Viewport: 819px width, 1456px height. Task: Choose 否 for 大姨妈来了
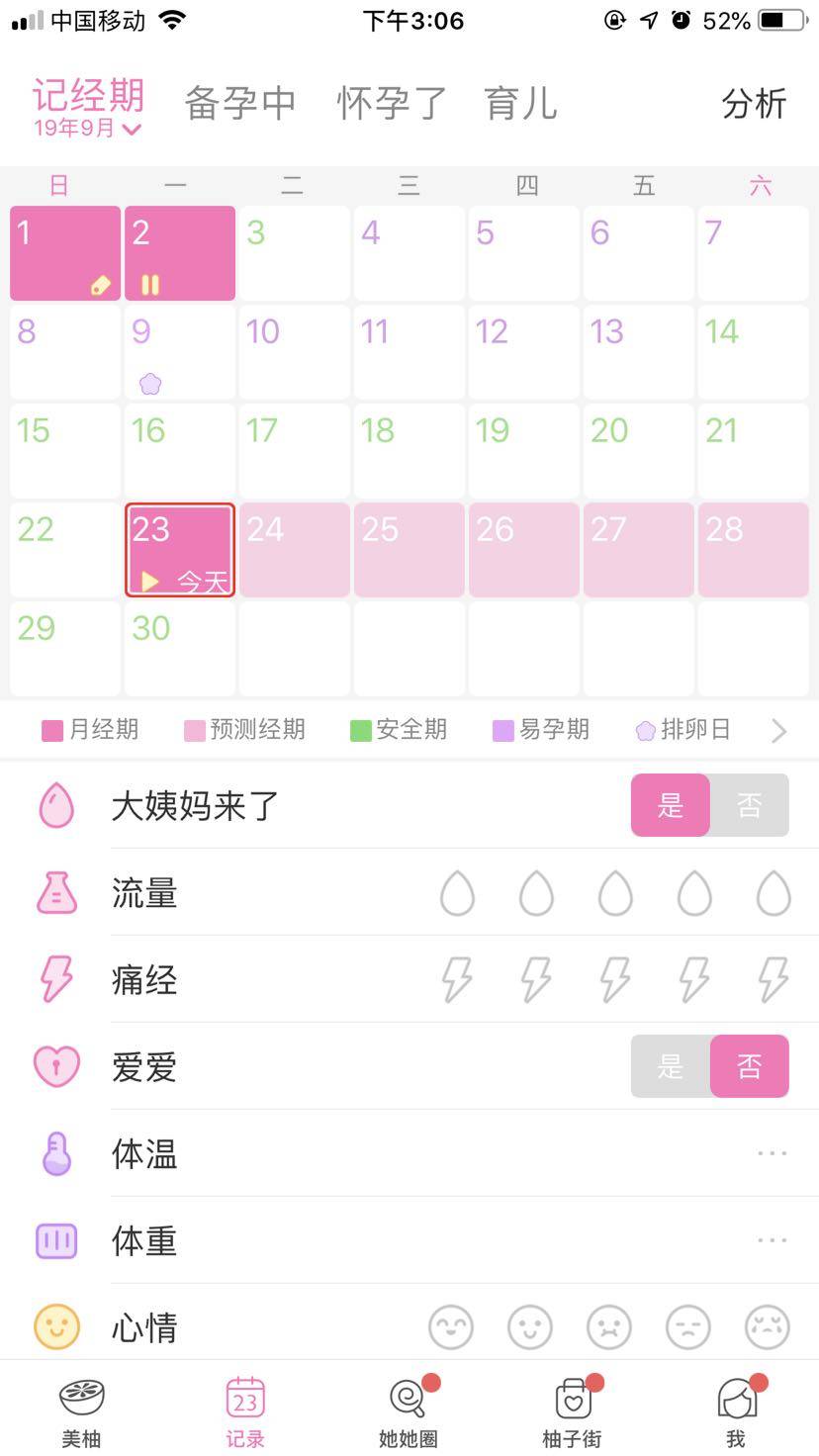tap(749, 805)
